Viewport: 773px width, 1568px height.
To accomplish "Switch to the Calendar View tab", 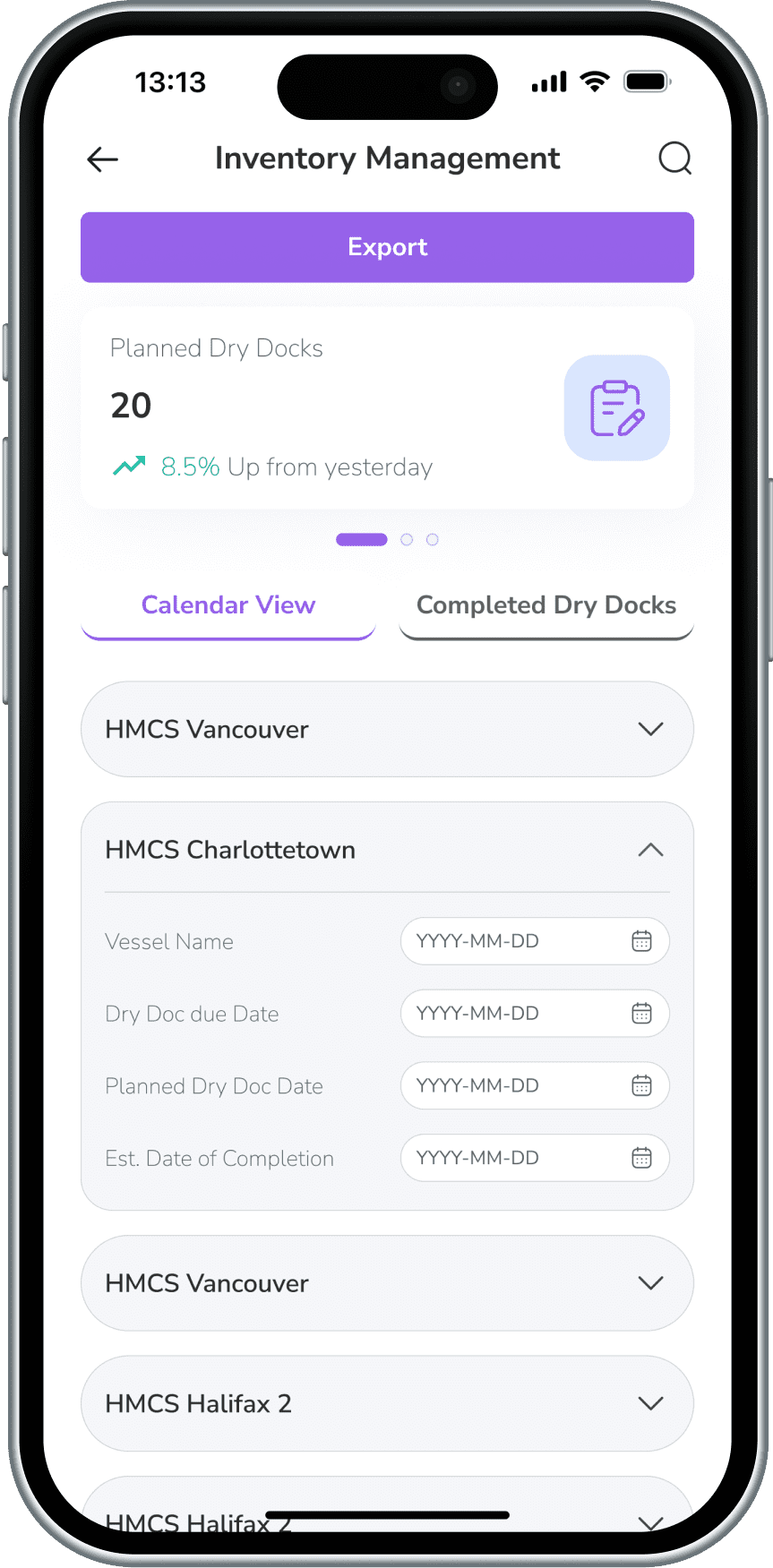I will click(228, 605).
